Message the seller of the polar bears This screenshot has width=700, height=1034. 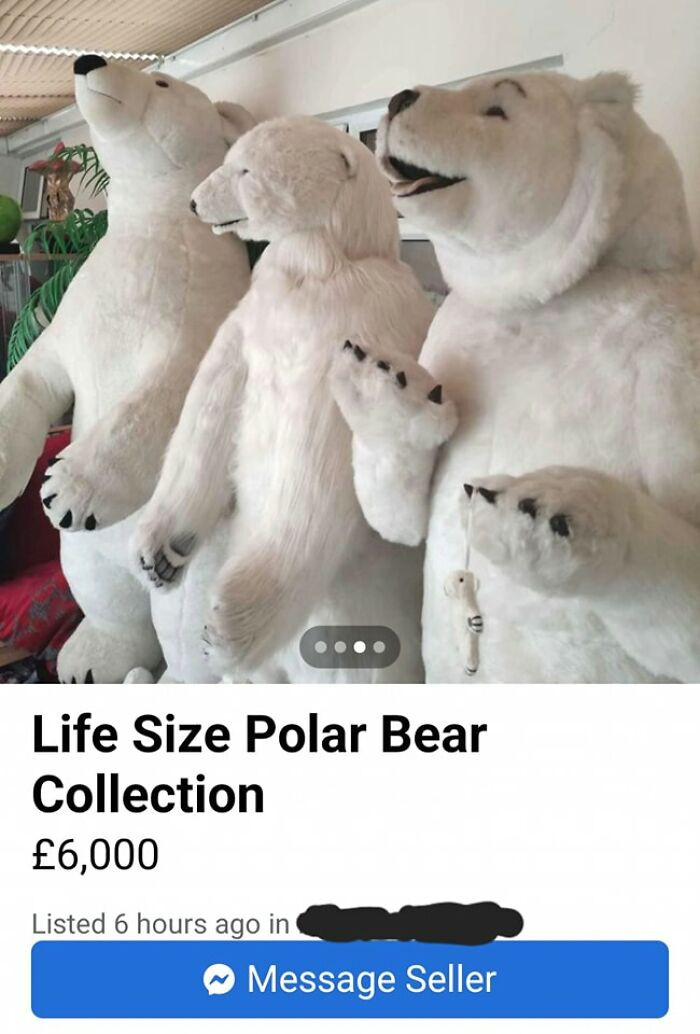[350, 979]
